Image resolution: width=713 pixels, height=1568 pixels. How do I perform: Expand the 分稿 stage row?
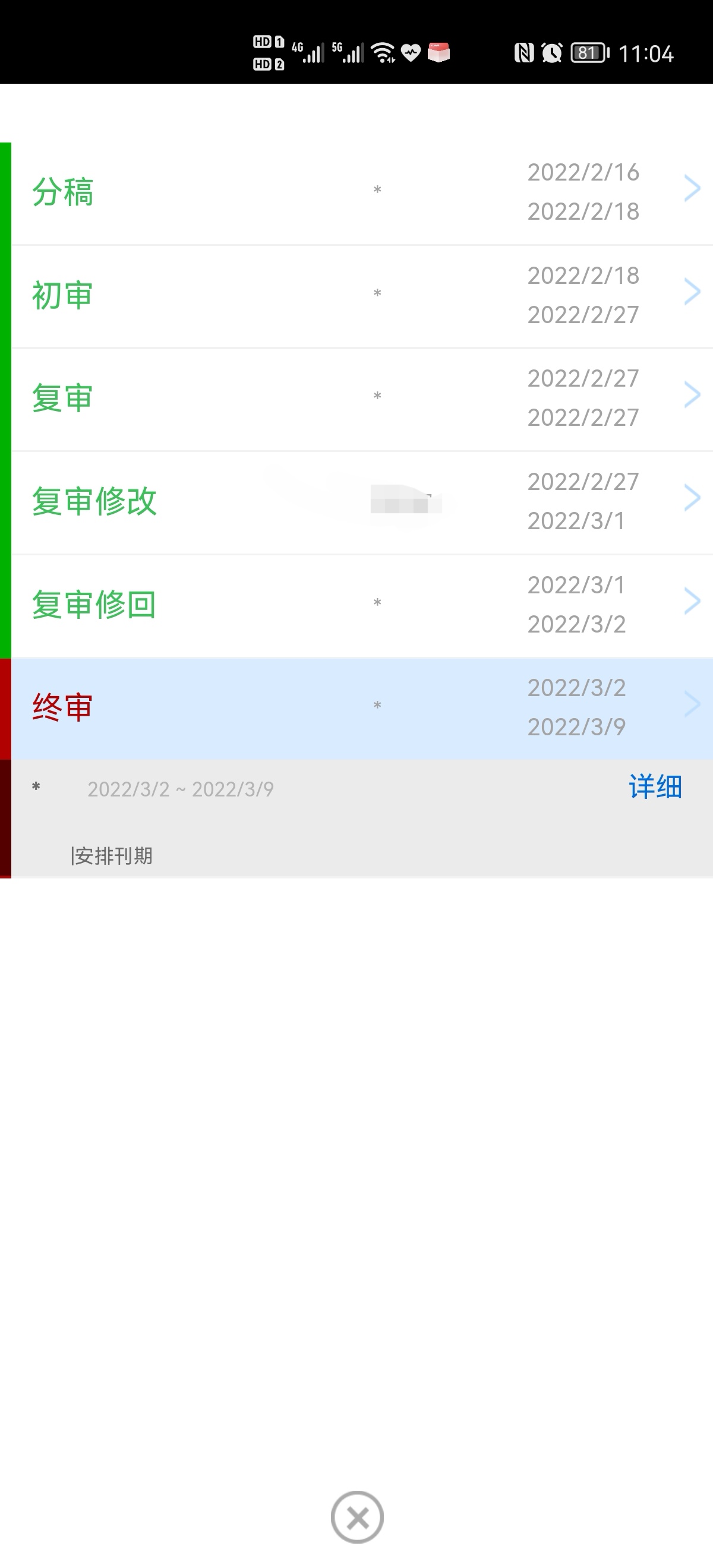pyautogui.click(x=362, y=193)
